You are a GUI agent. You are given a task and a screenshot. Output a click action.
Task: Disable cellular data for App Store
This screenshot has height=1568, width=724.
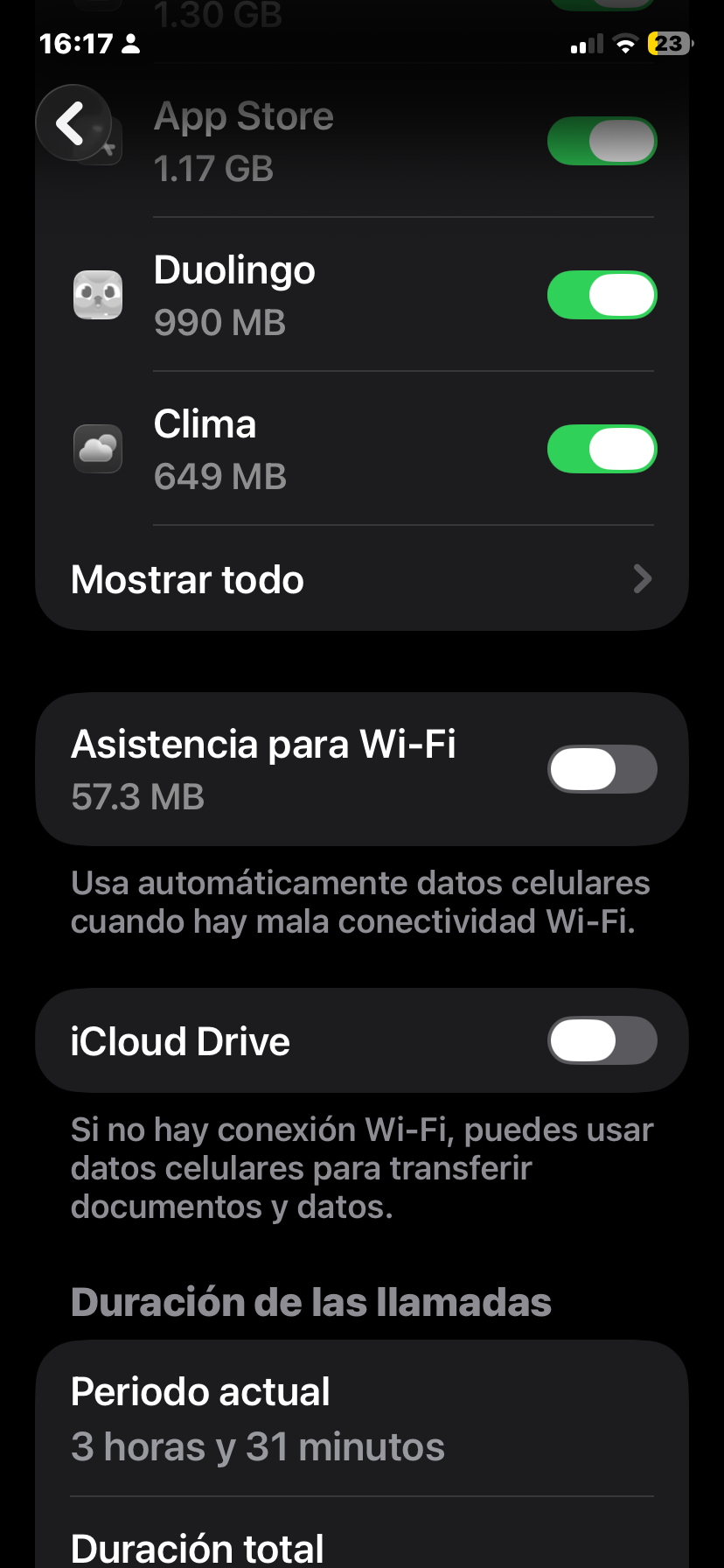coord(602,142)
